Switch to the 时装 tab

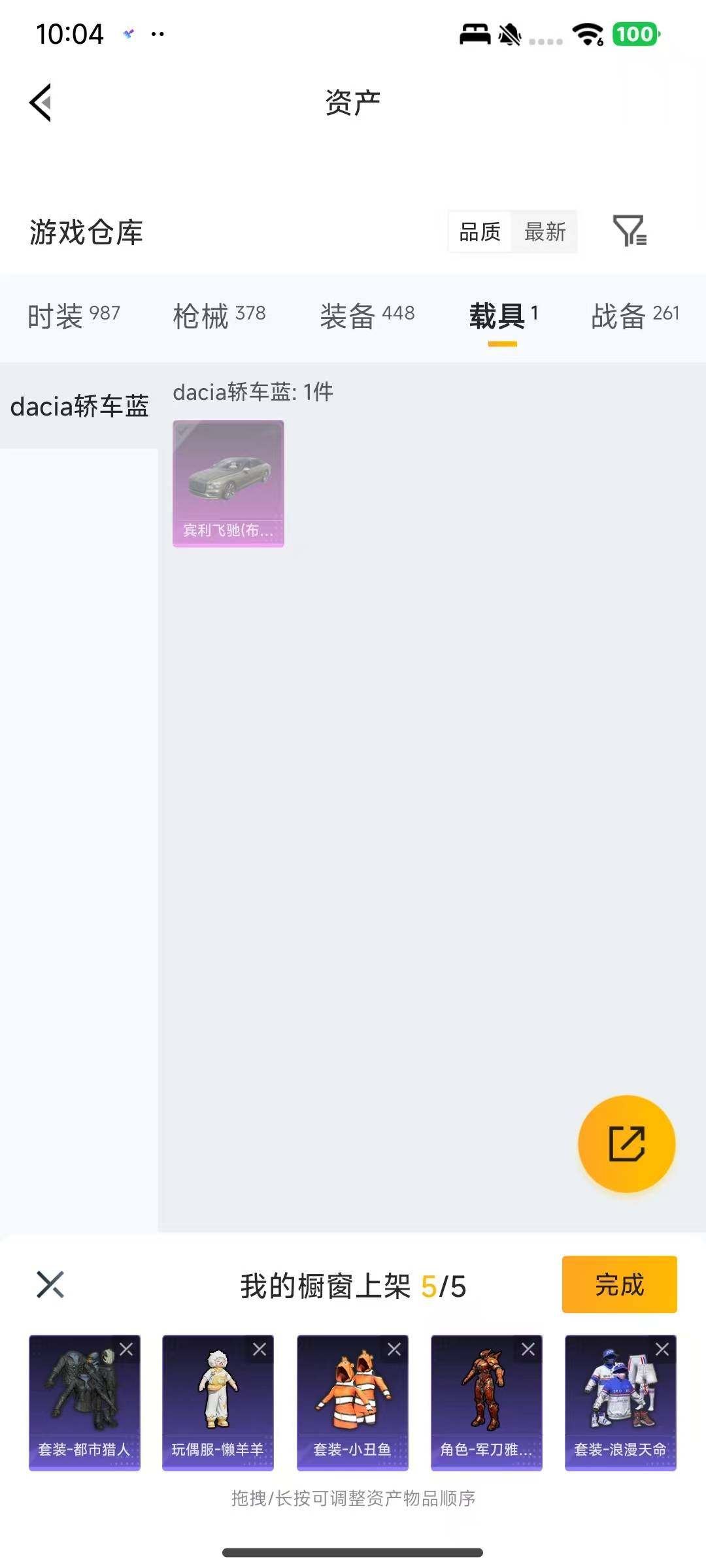(73, 316)
